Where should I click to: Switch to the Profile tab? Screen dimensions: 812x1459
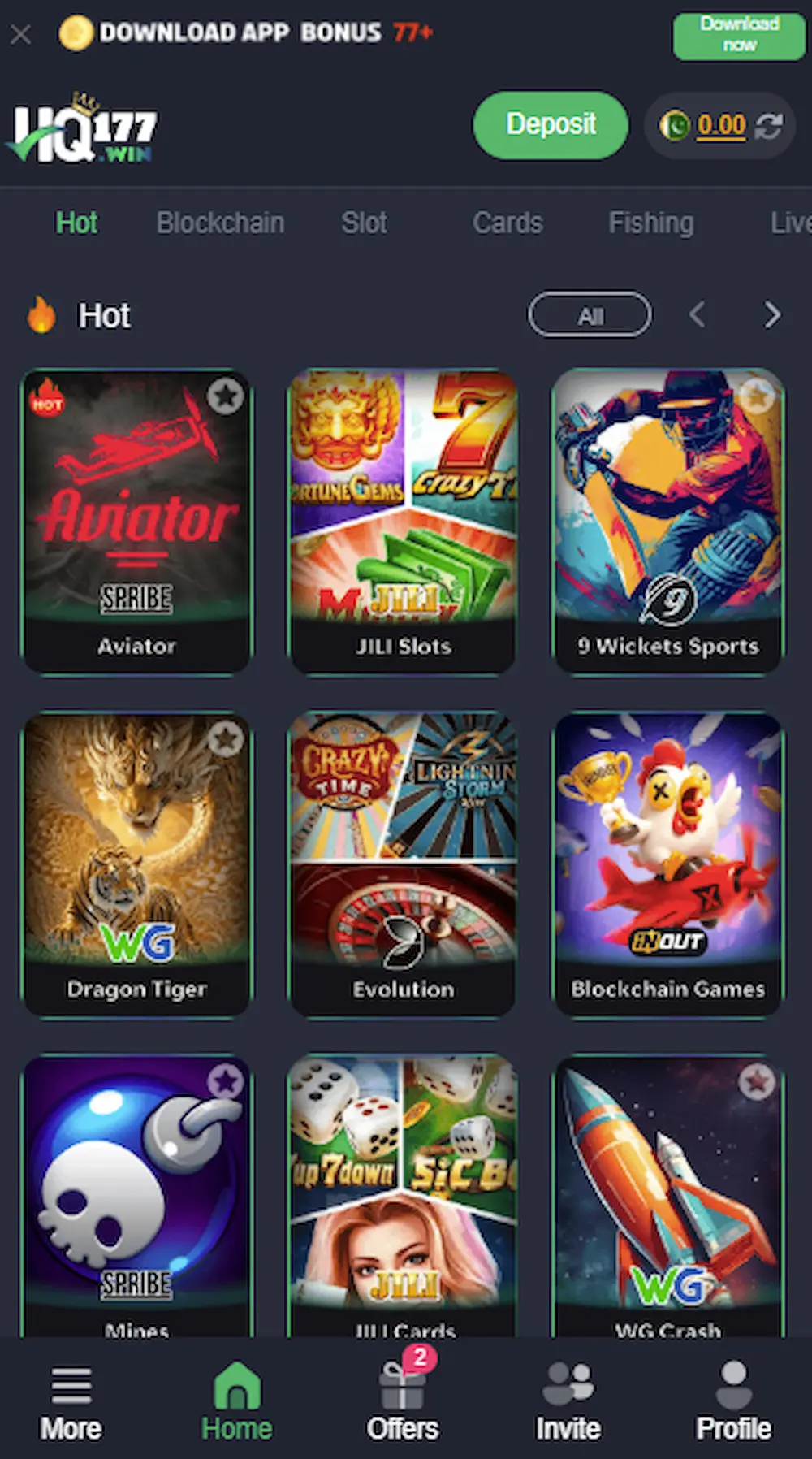[733, 1401]
